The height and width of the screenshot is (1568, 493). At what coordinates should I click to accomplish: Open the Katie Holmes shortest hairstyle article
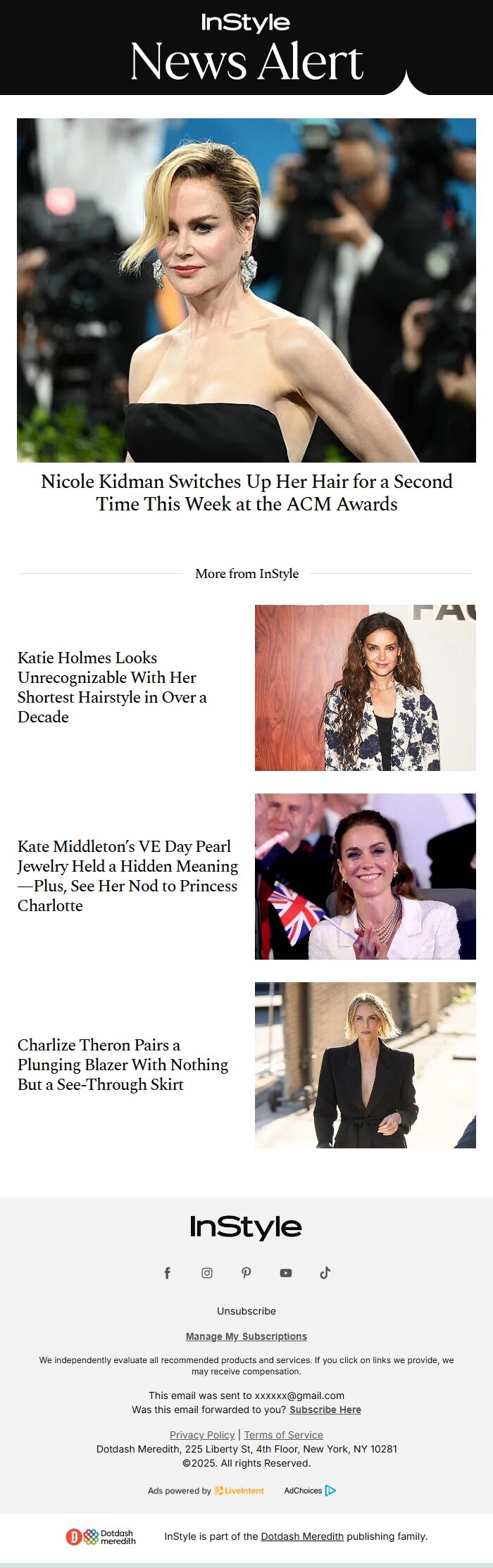[x=113, y=687]
